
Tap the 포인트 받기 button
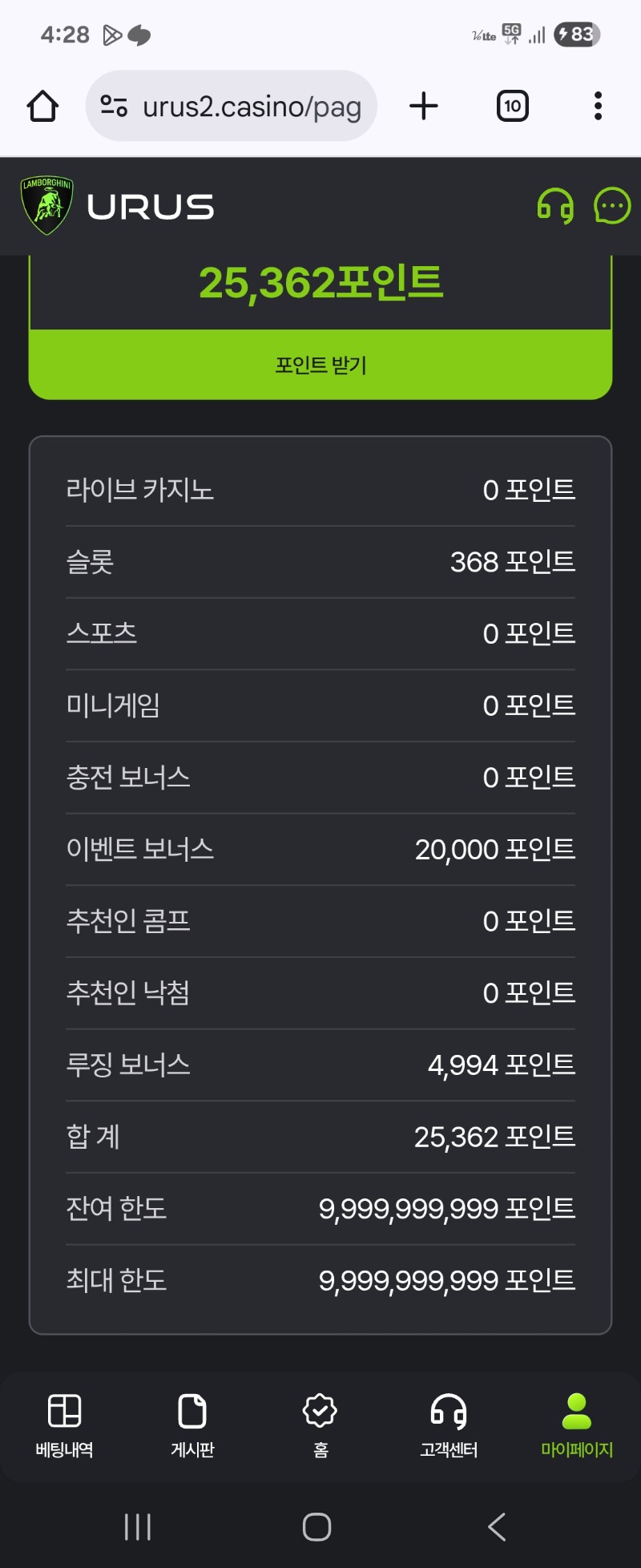point(320,365)
